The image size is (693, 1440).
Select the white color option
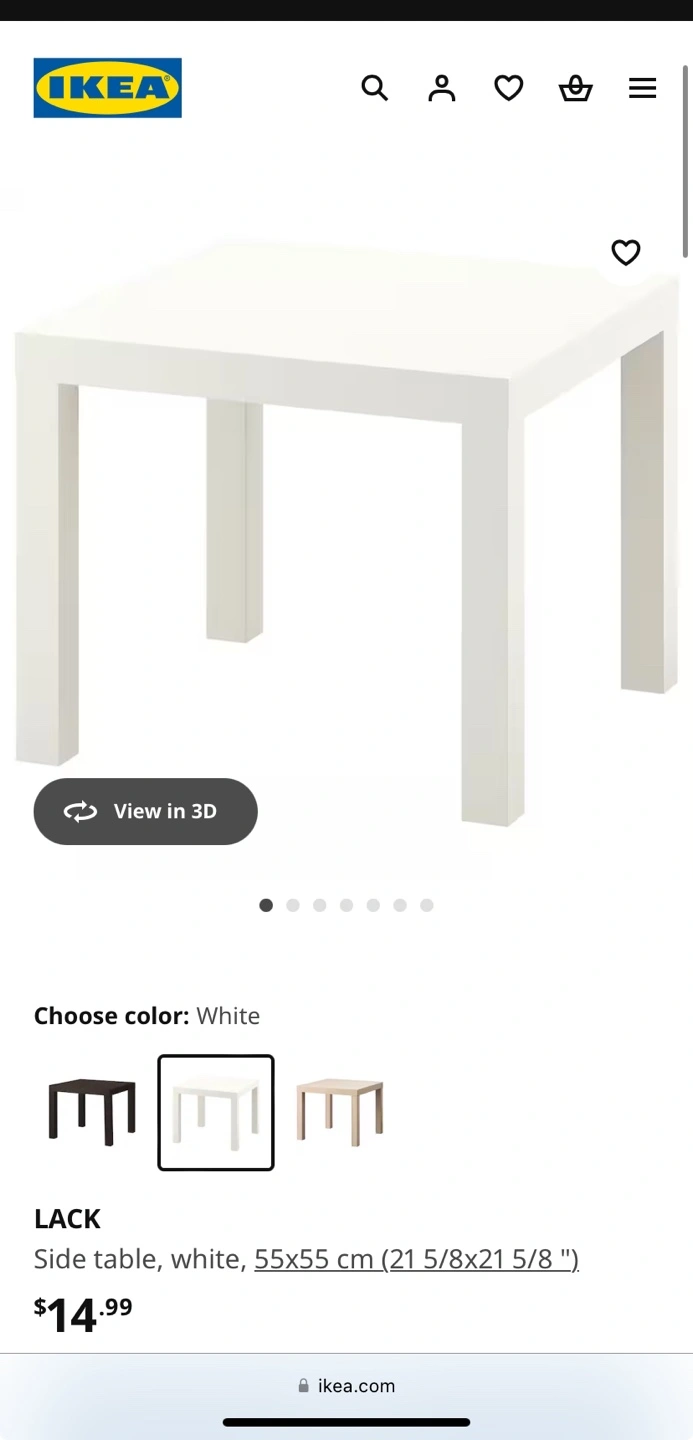216,1112
